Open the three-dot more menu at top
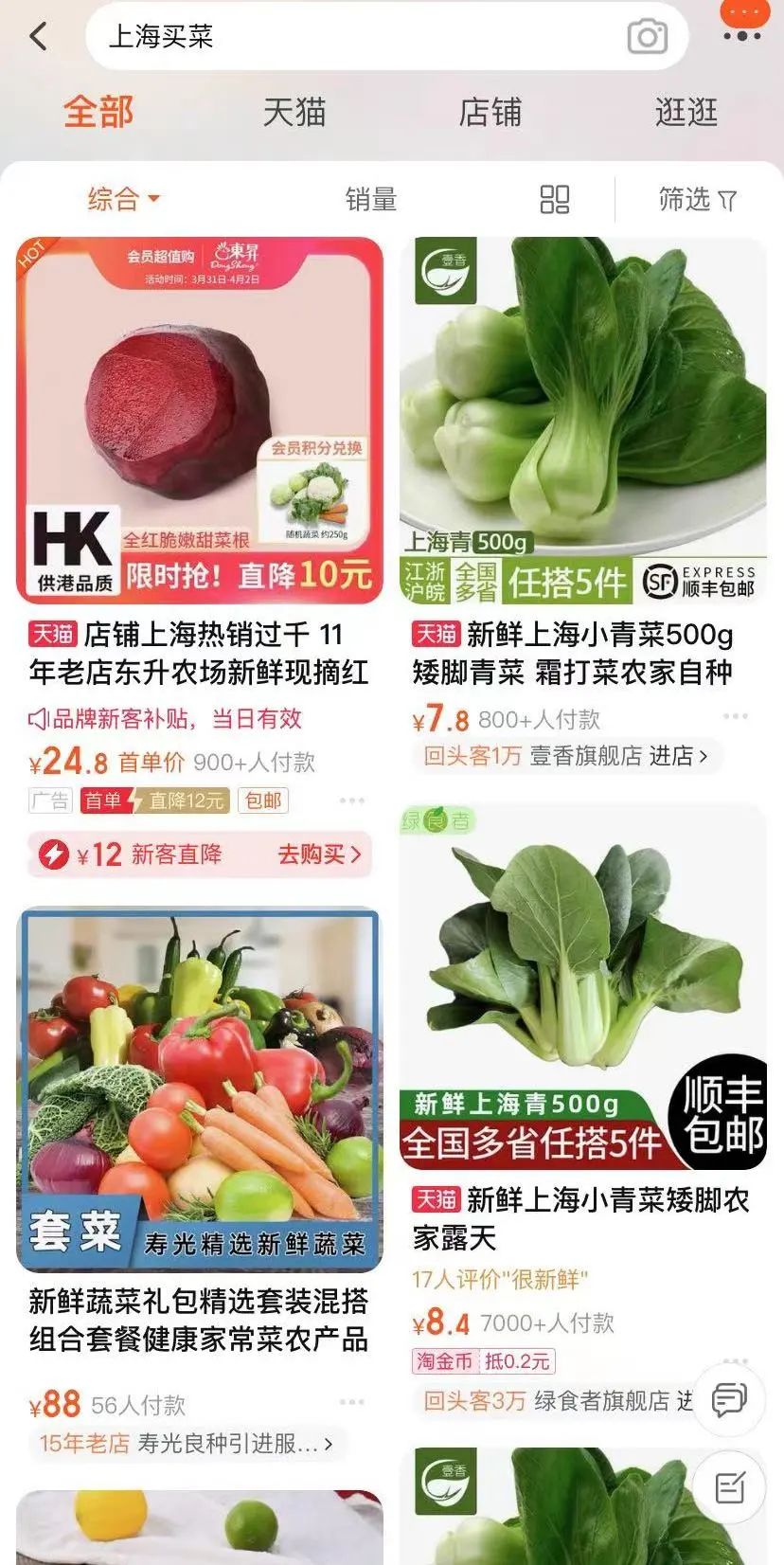The width and height of the screenshot is (784, 1565). [742, 36]
